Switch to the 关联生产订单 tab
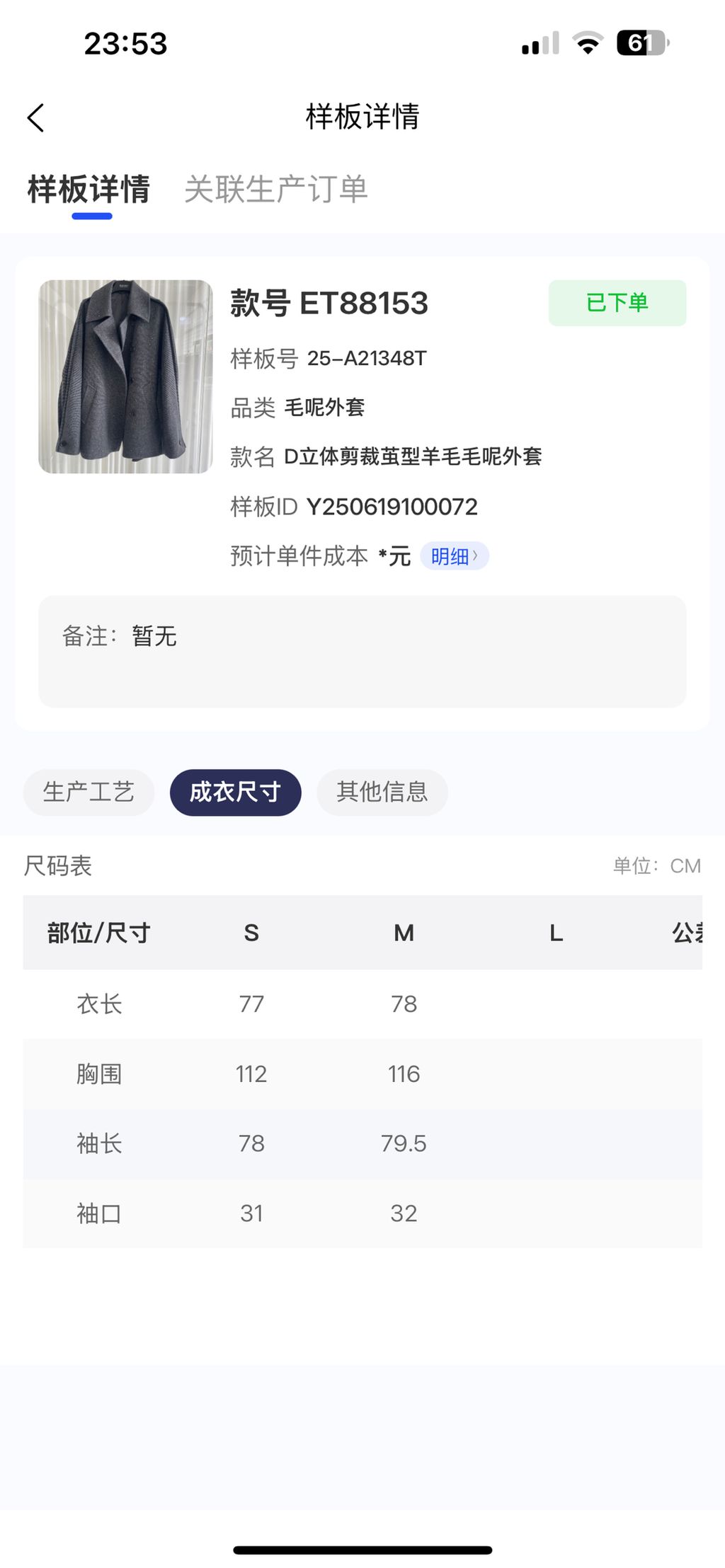 [276, 190]
